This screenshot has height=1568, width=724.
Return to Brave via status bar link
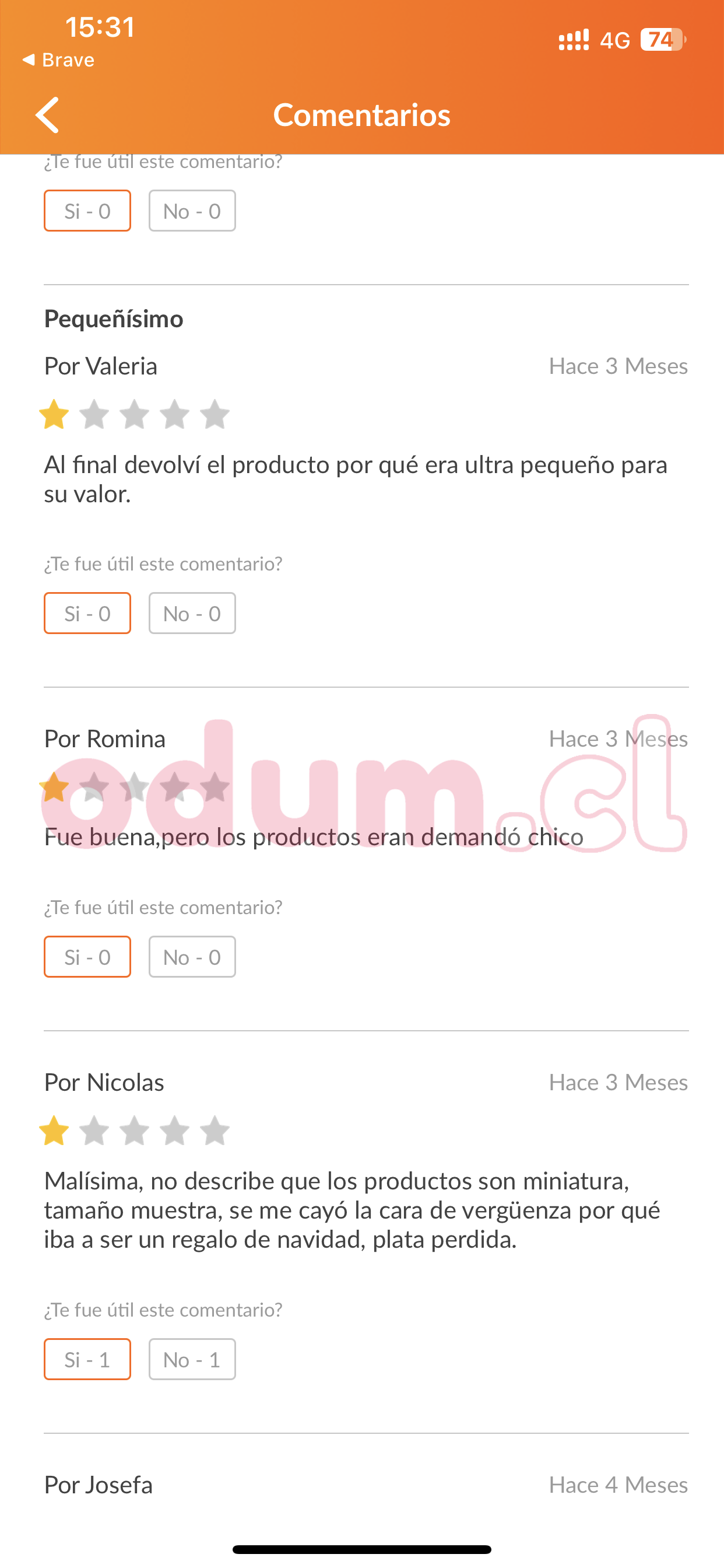click(58, 60)
